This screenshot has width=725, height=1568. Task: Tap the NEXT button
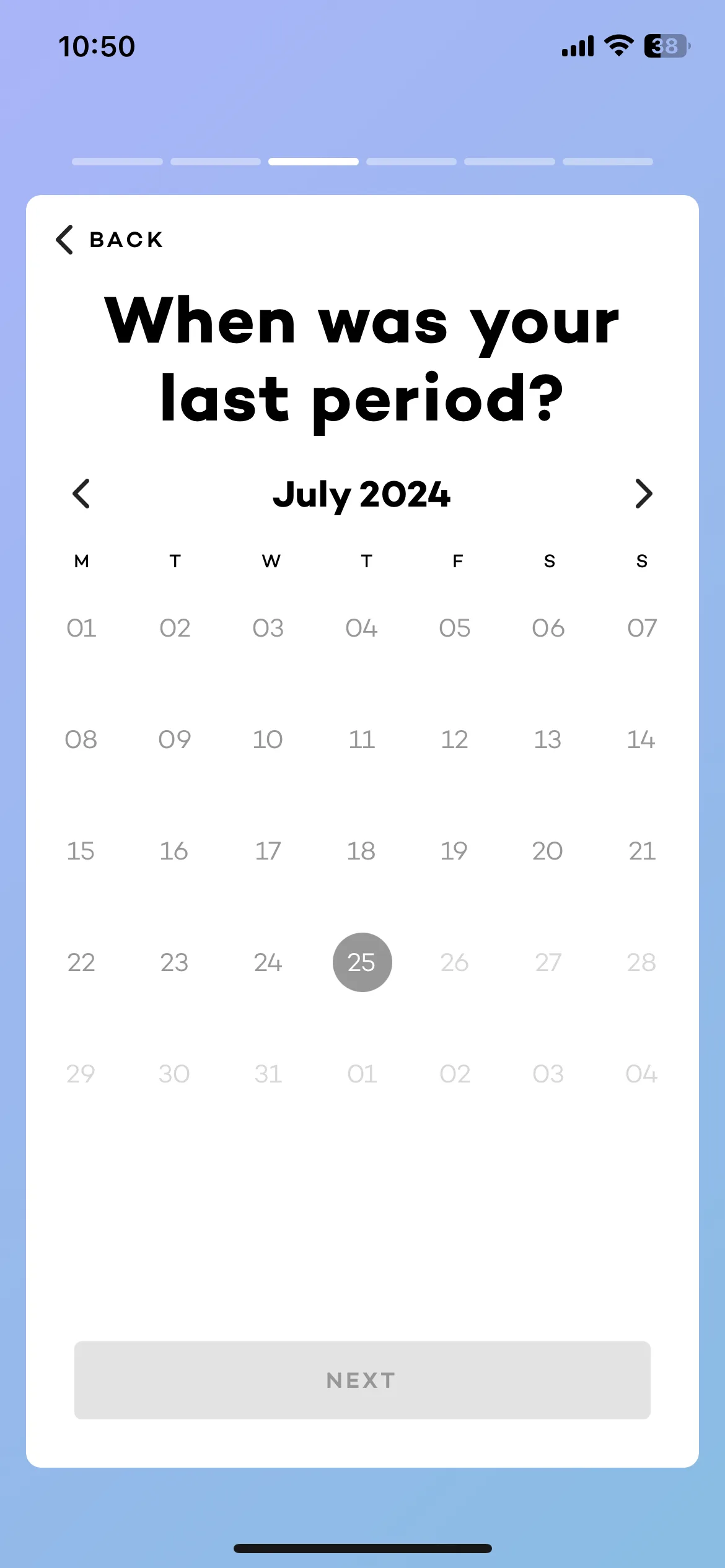pos(362,1380)
